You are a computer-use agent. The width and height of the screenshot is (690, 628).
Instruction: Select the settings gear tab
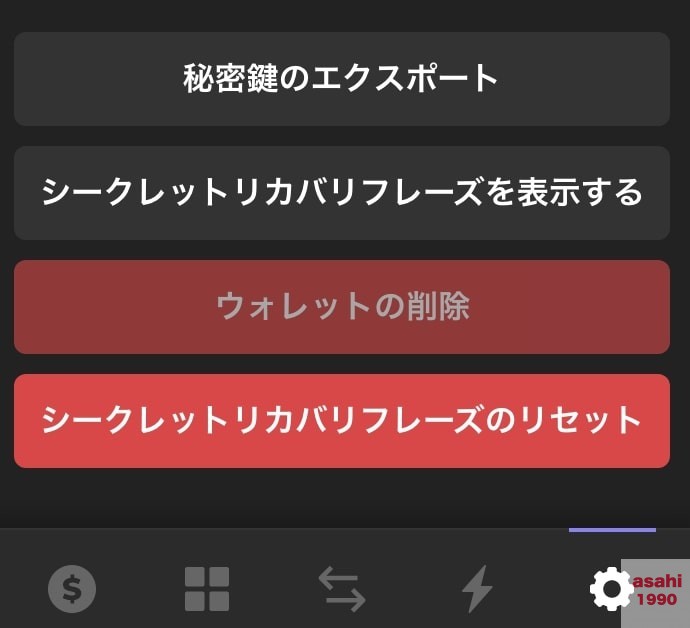point(610,589)
